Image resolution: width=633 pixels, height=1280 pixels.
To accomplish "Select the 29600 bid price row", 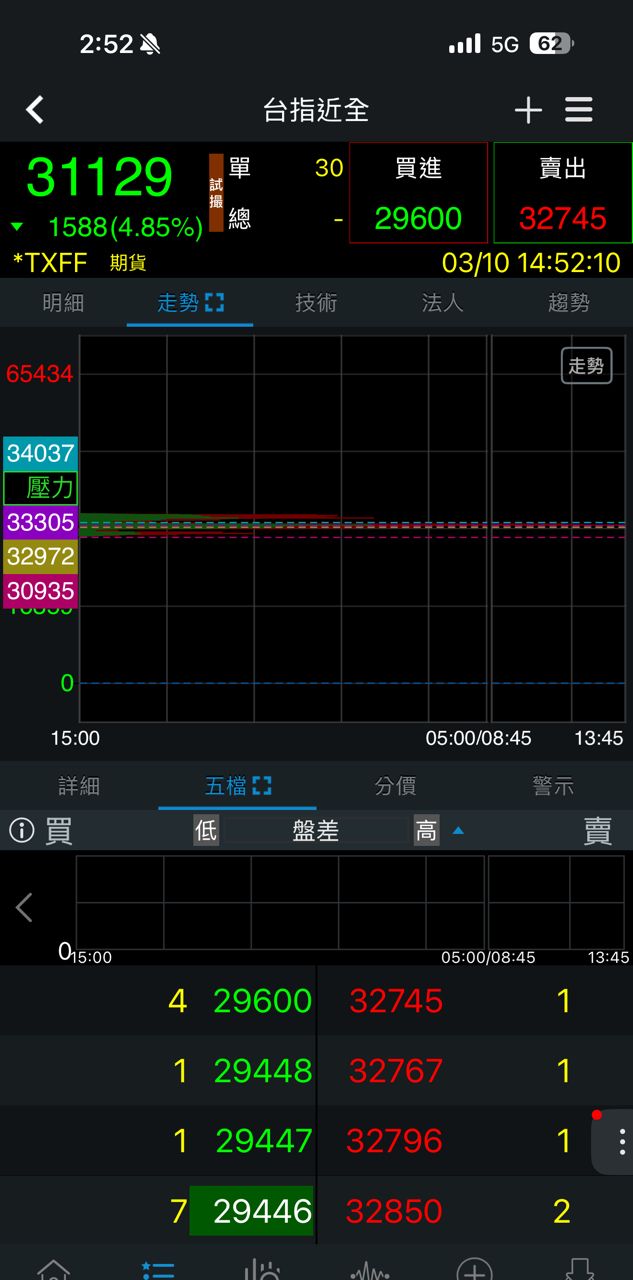I will tap(262, 1001).
